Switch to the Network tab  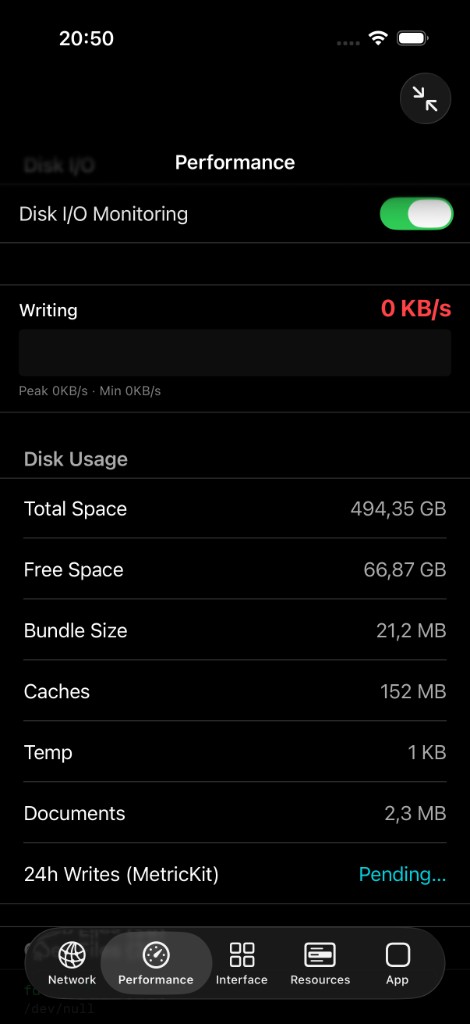[x=72, y=963]
